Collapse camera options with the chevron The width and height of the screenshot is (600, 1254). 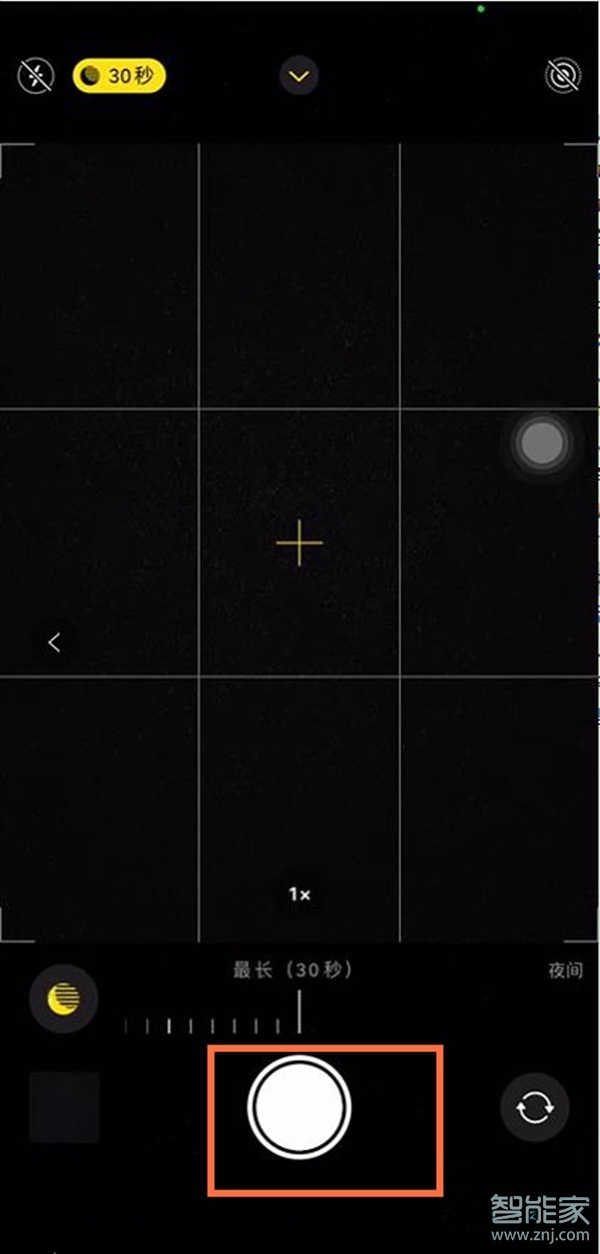[299, 76]
